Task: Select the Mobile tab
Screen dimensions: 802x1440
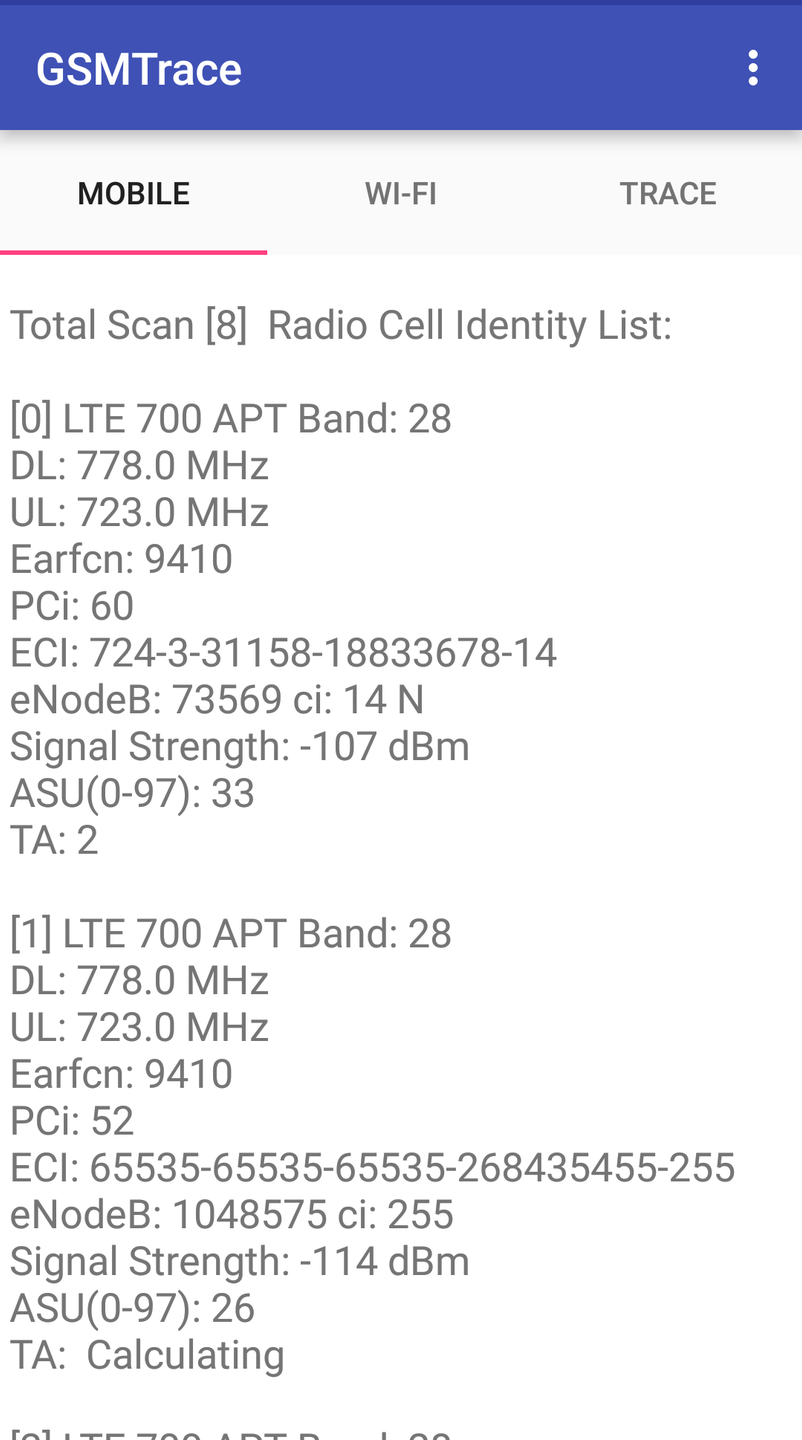Action: point(134,193)
